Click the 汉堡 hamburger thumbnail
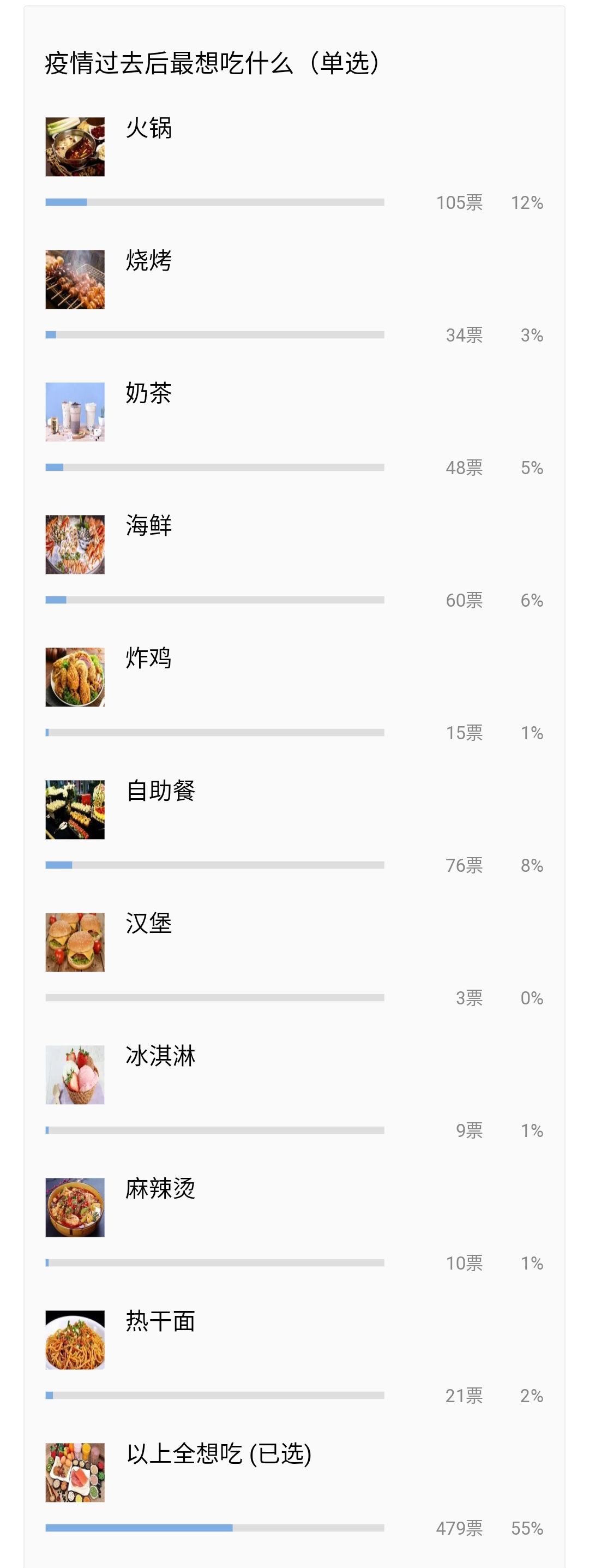This screenshot has height=1568, width=589. tap(75, 941)
